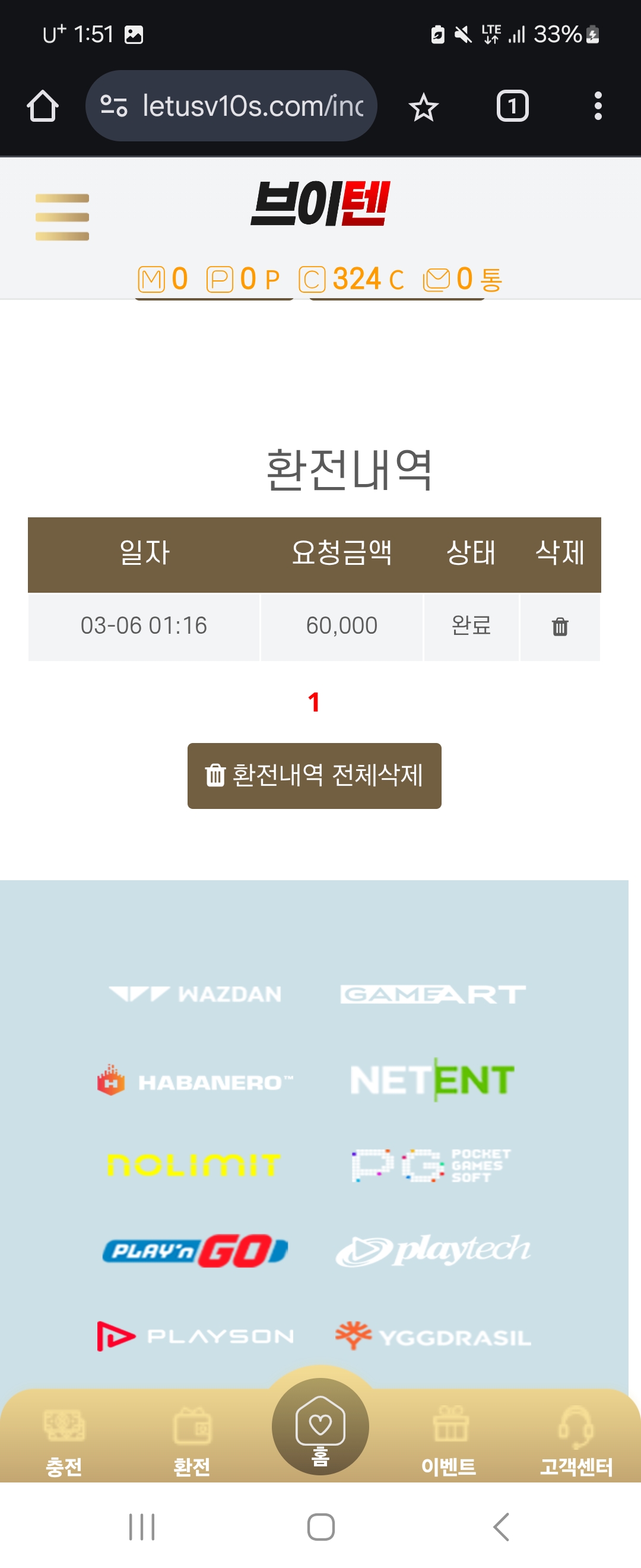
Task: Bookmark this page with the star
Action: [423, 107]
